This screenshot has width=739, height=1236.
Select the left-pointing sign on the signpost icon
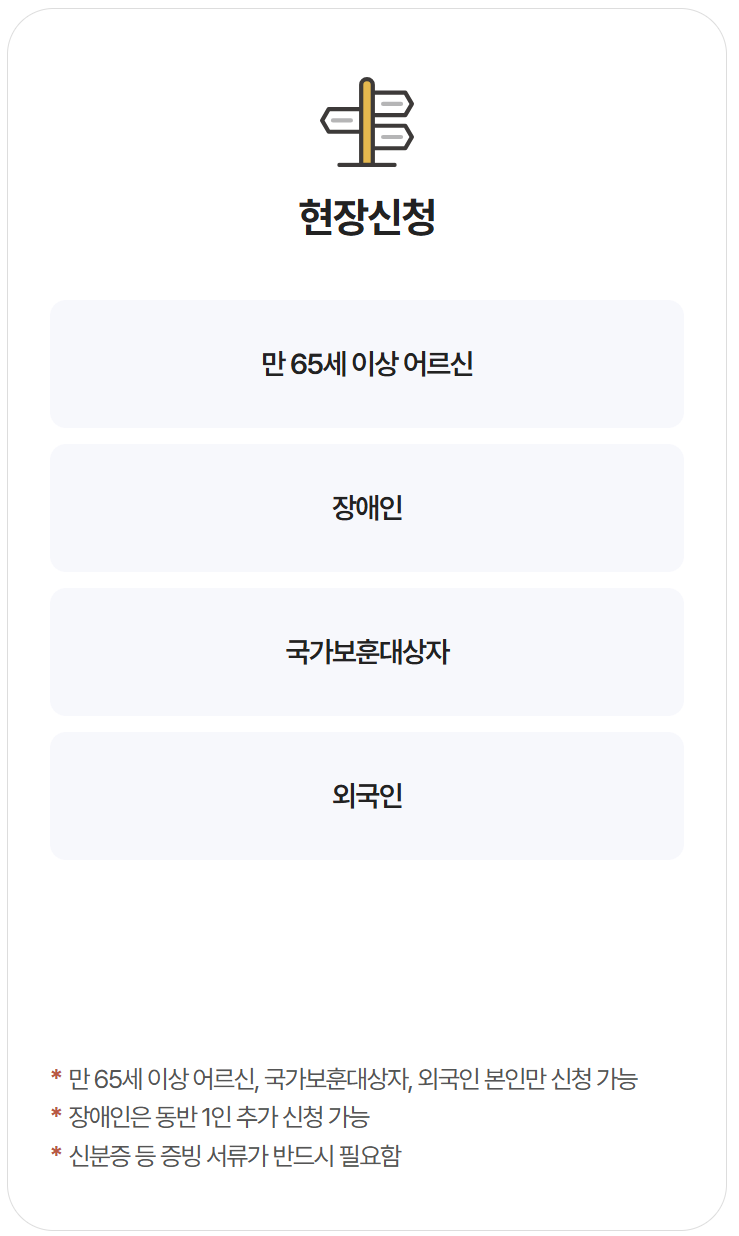tap(340, 120)
